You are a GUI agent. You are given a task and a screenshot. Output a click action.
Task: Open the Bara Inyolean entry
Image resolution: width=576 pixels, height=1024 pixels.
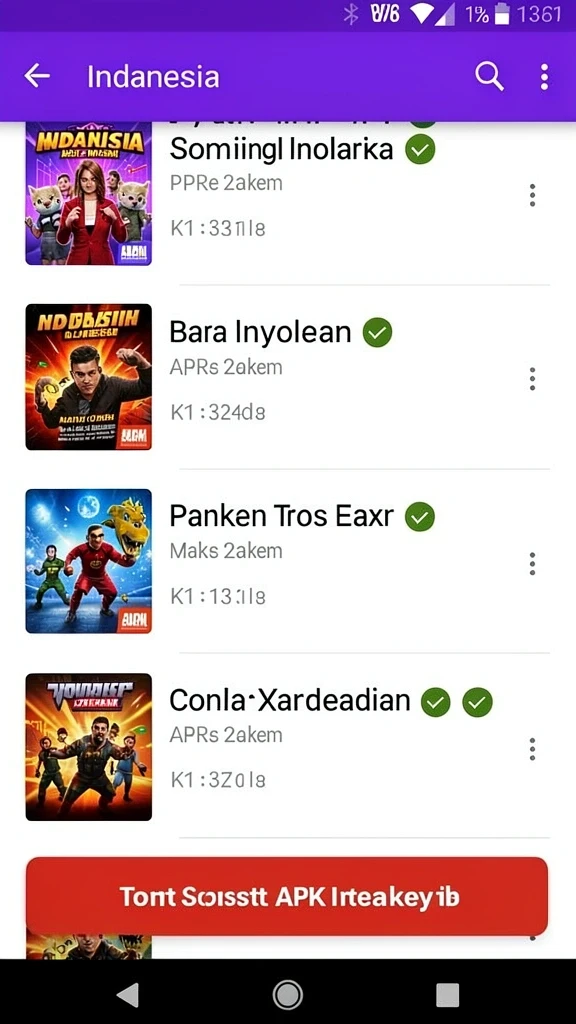tap(287, 377)
